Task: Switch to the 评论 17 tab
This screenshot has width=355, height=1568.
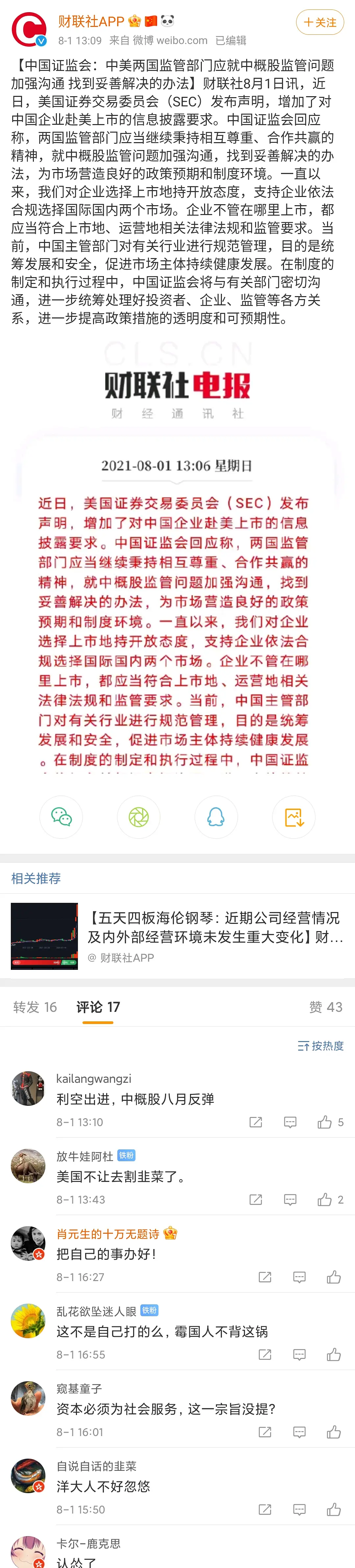Action: 98,1007
